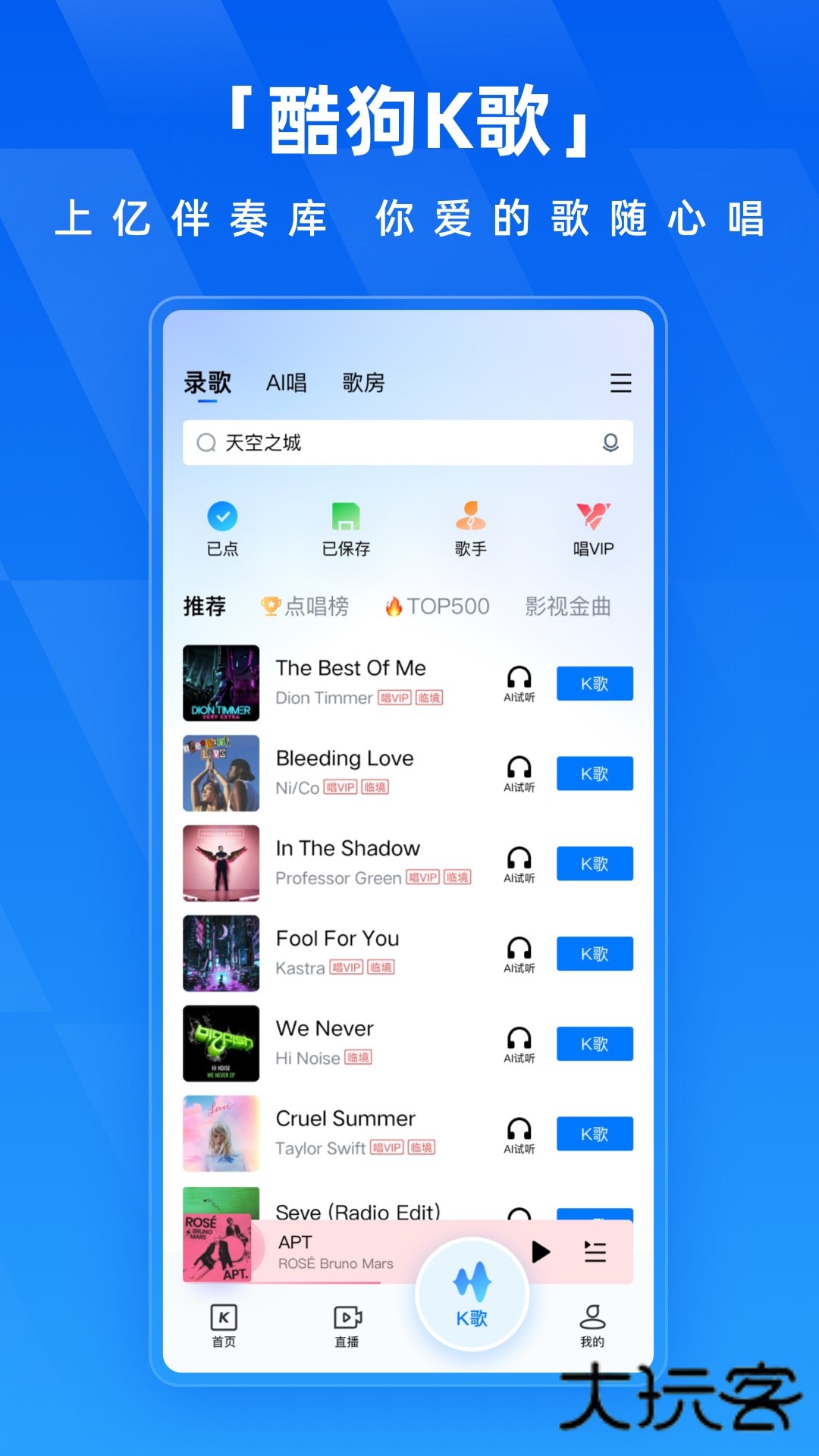Open the hamburger menu at top right
This screenshot has height=1456, width=819.
[621, 384]
